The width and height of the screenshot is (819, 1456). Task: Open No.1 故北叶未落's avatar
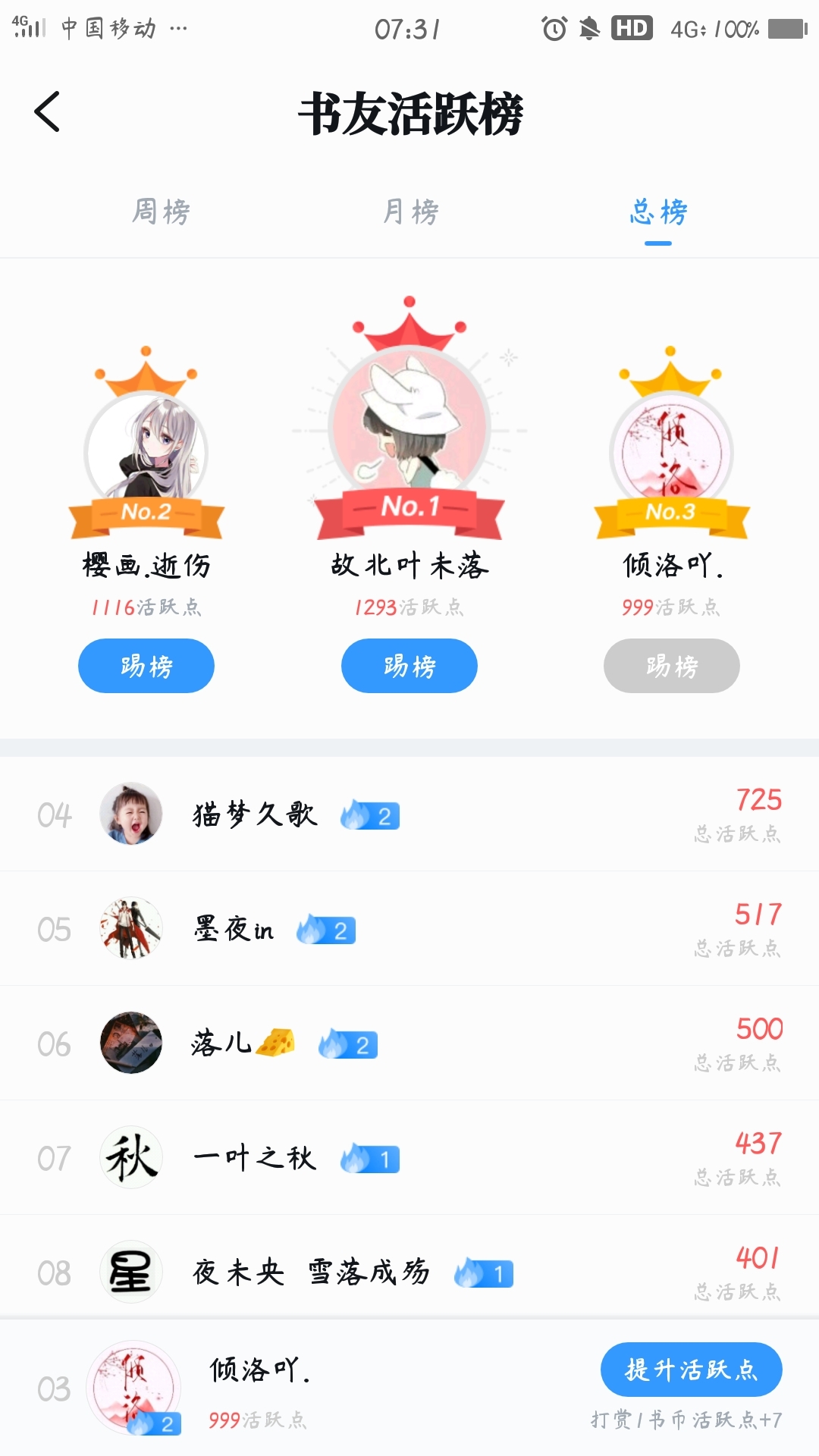tap(409, 426)
